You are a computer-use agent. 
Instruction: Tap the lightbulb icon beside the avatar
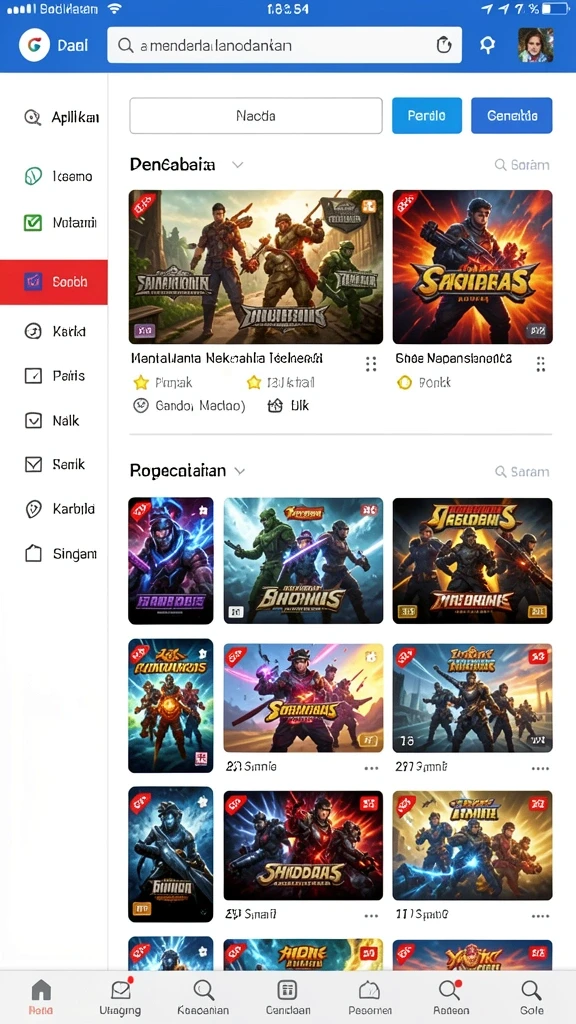click(487, 45)
